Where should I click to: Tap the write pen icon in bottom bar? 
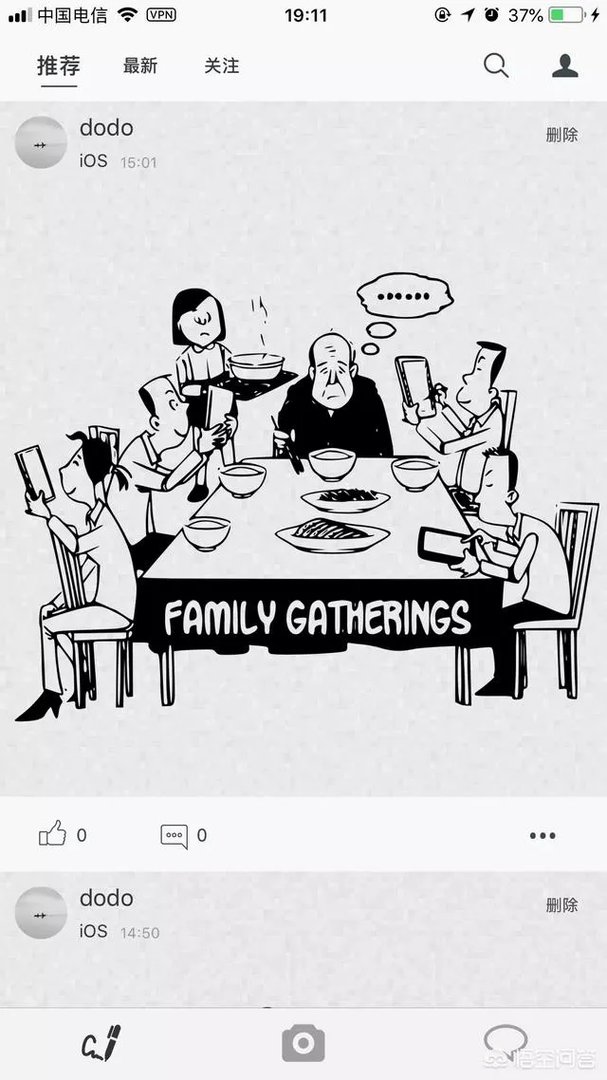(x=100, y=1043)
